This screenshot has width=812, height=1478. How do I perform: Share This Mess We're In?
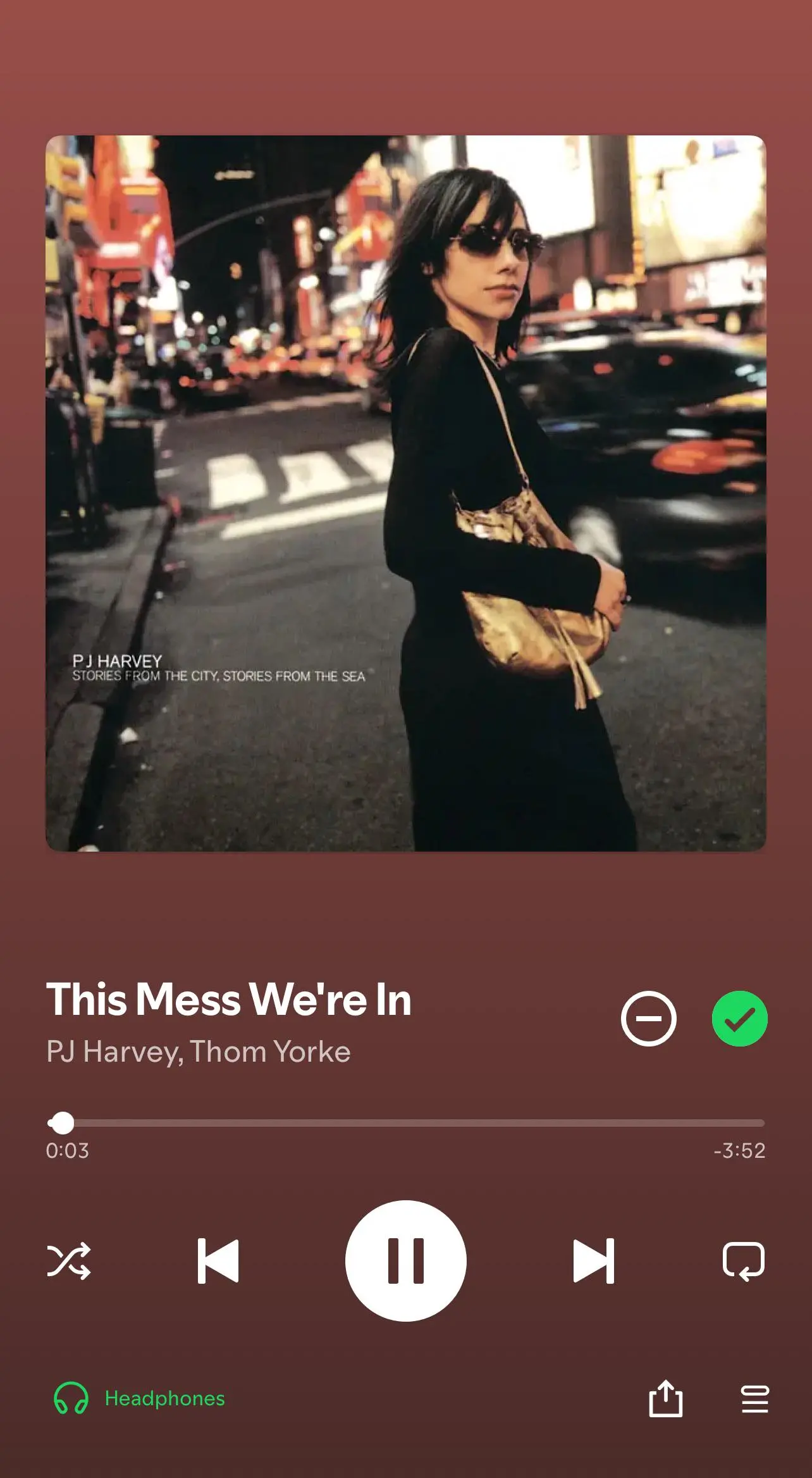[665, 1398]
